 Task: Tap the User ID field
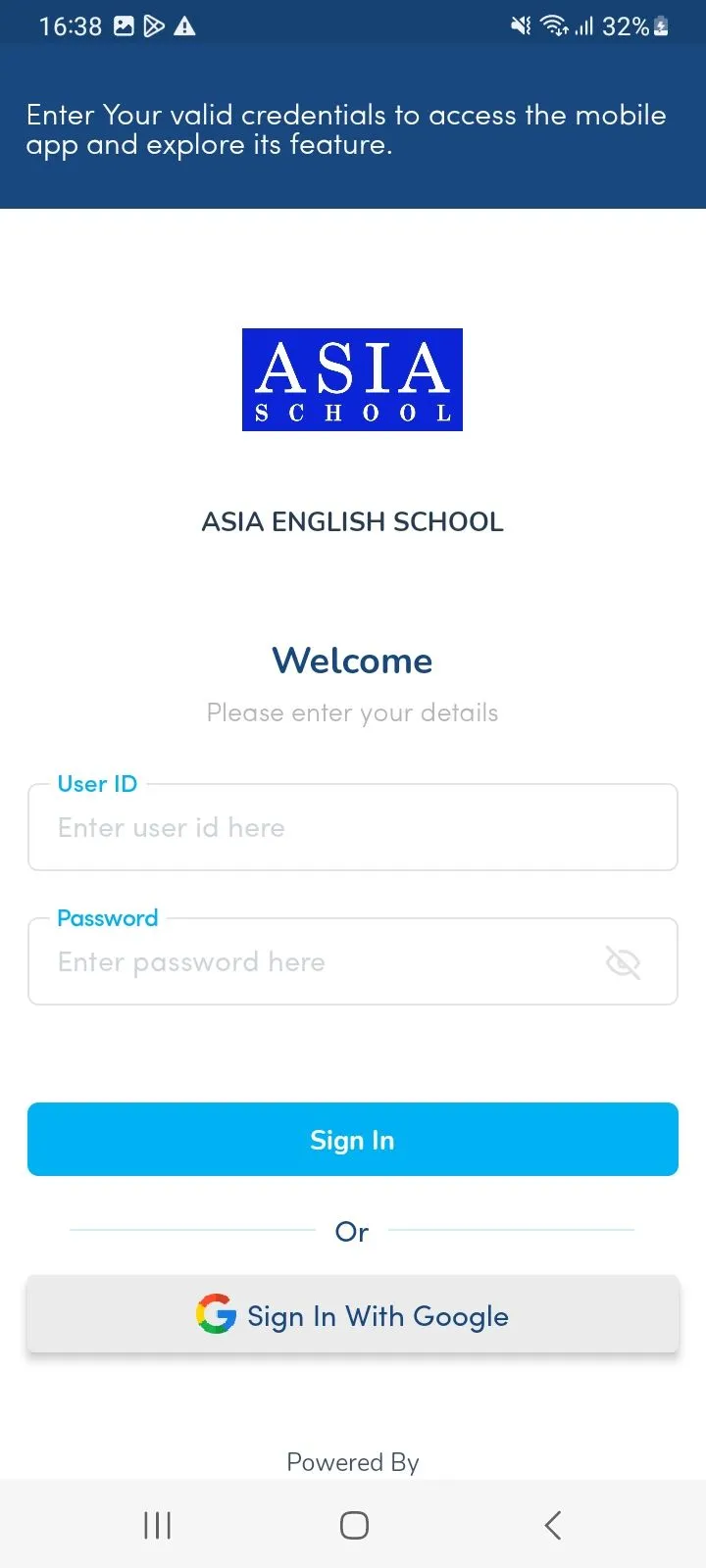[352, 828]
